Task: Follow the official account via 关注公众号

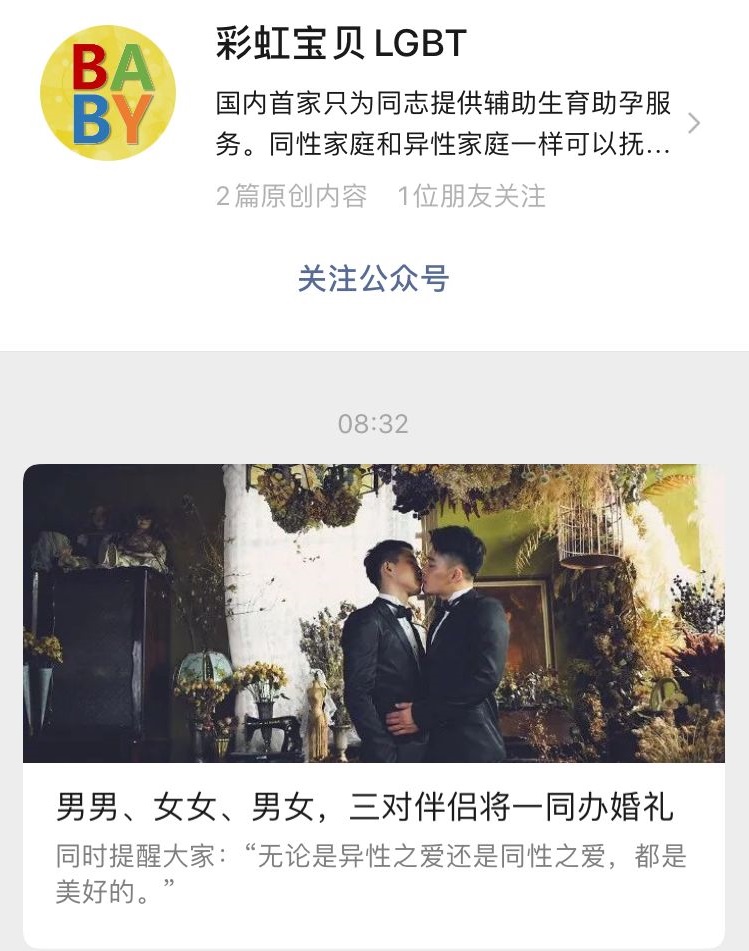Action: point(373,279)
